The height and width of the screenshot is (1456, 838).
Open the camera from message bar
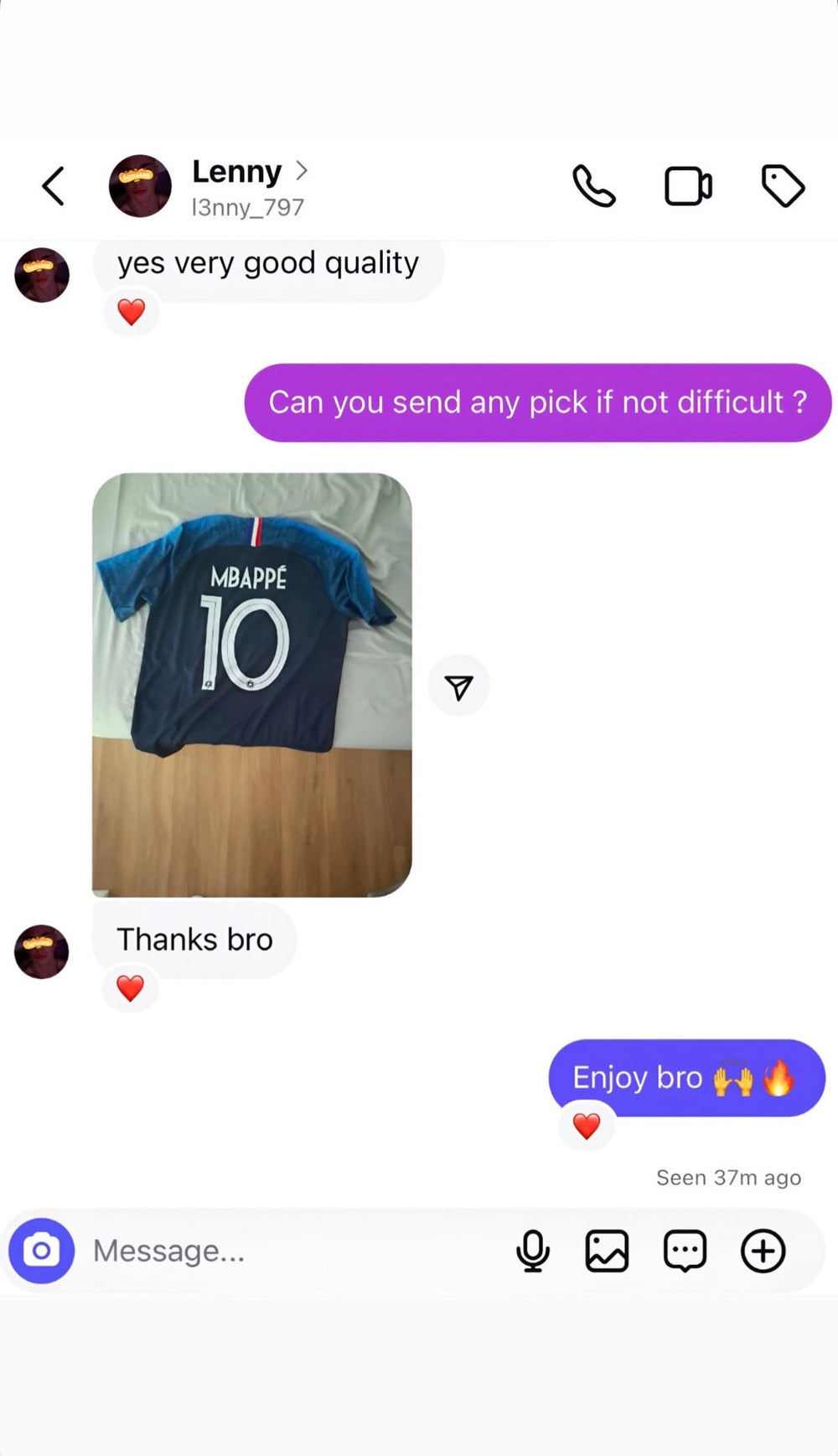click(41, 1250)
